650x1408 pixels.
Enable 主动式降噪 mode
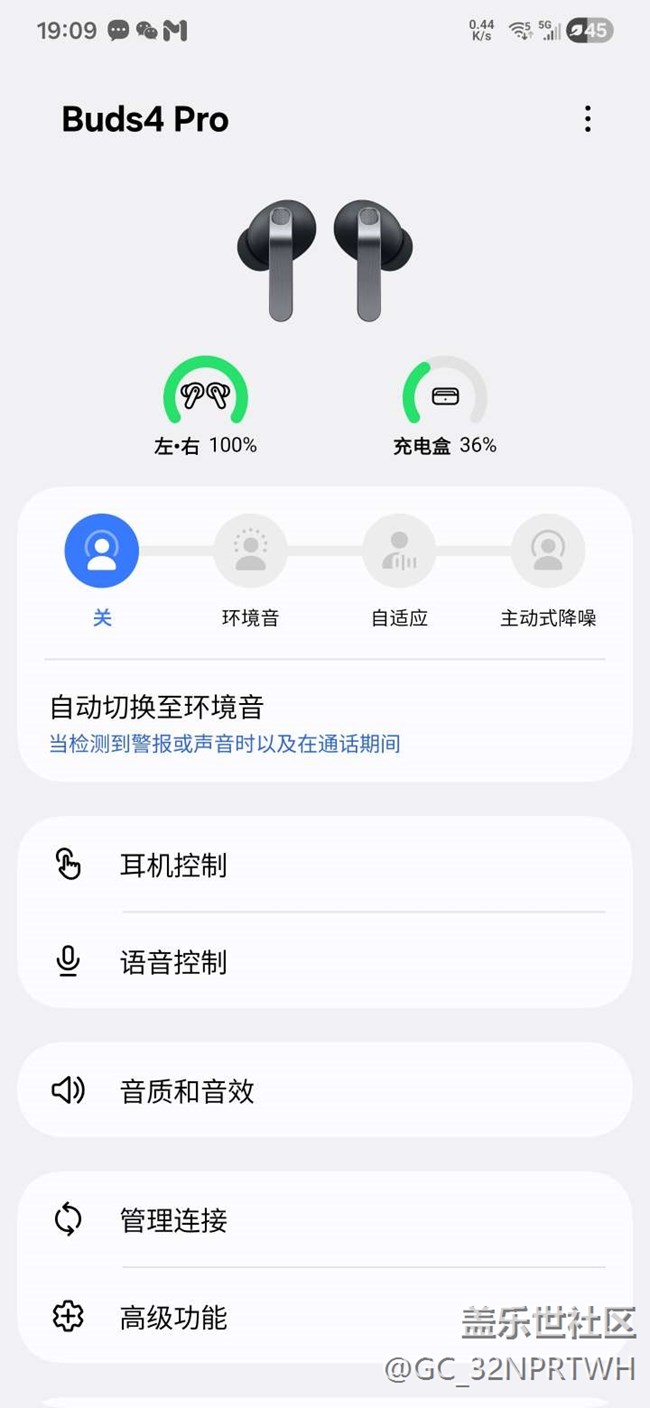(x=547, y=551)
